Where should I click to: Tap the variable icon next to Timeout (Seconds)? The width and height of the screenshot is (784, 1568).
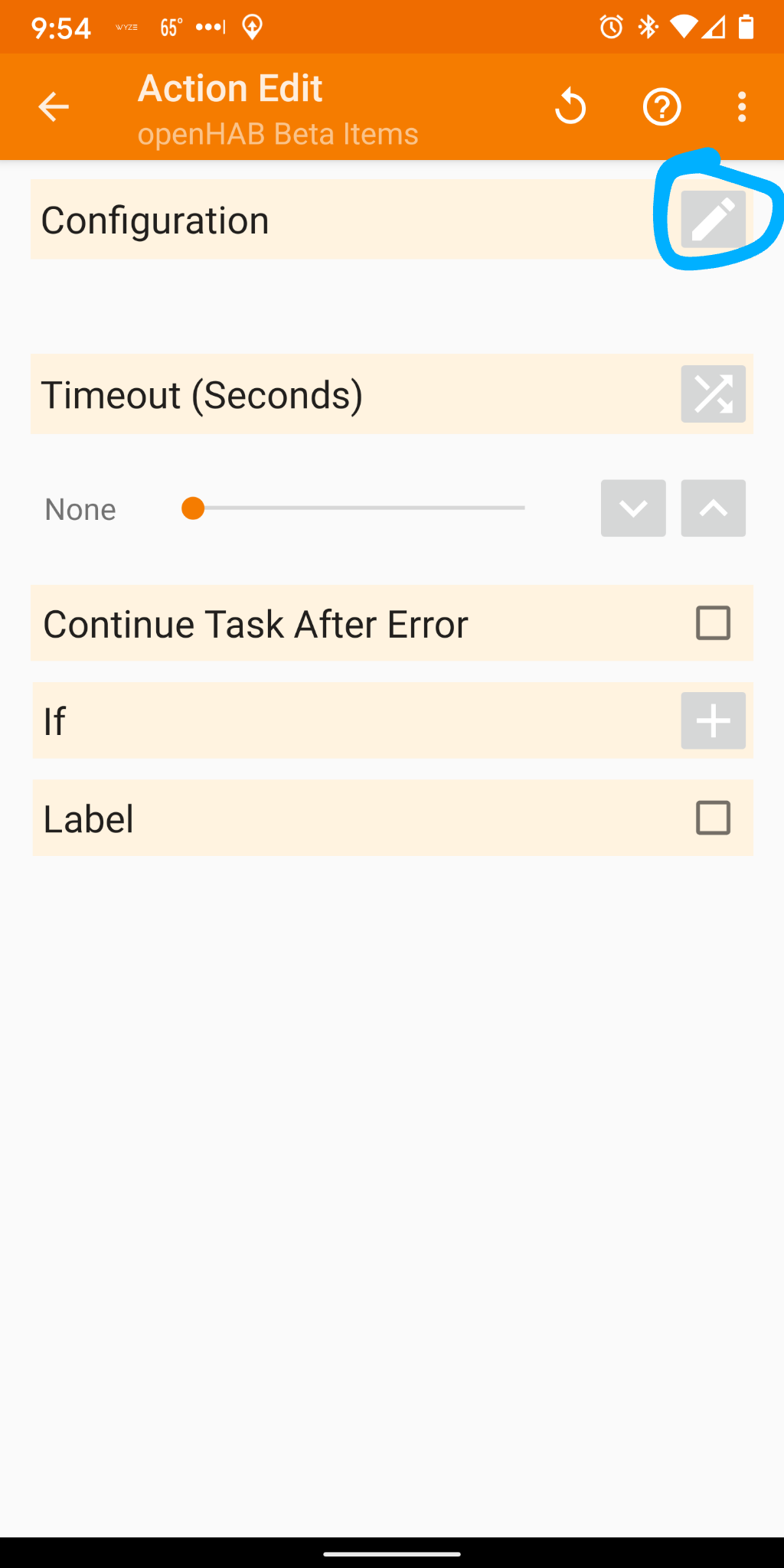click(714, 394)
